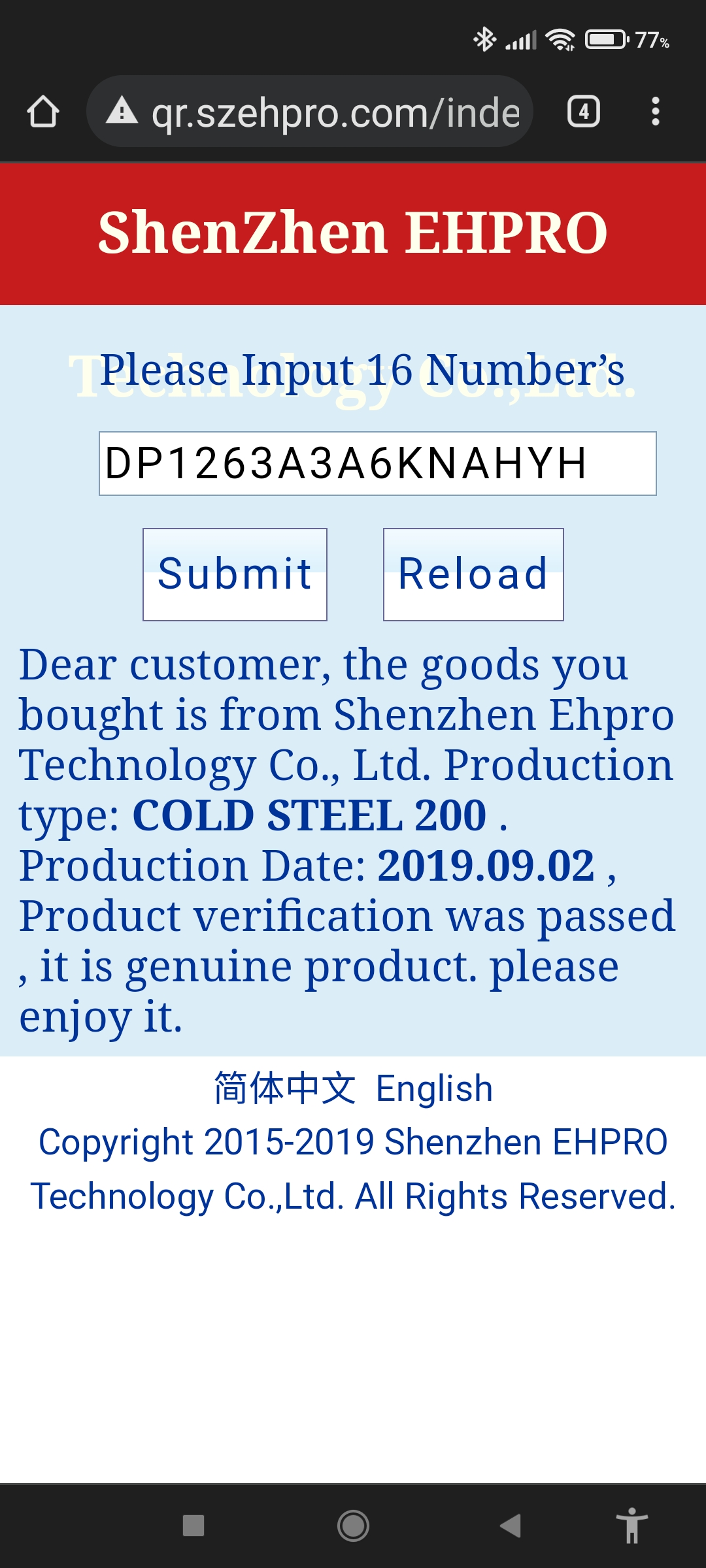View the site security warning icon
This screenshot has width=706, height=1568.
122,110
